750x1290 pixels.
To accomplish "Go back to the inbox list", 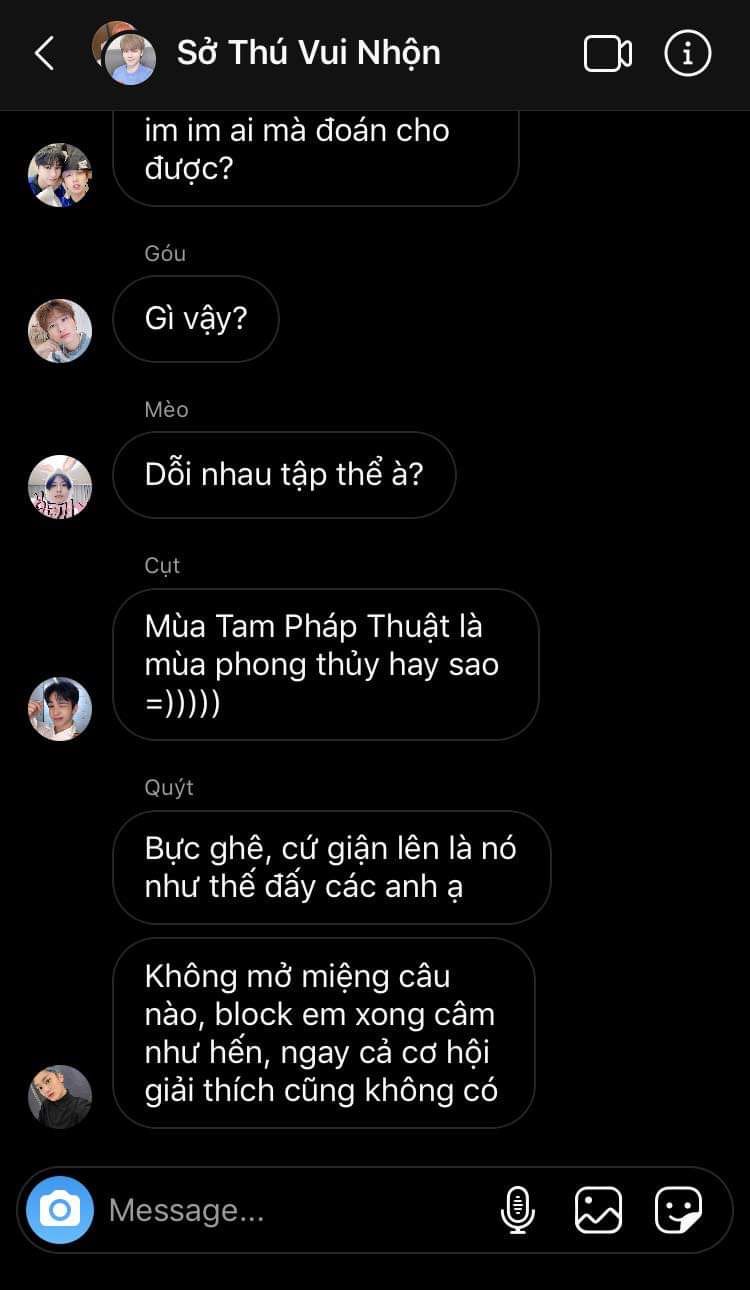I will click(44, 53).
